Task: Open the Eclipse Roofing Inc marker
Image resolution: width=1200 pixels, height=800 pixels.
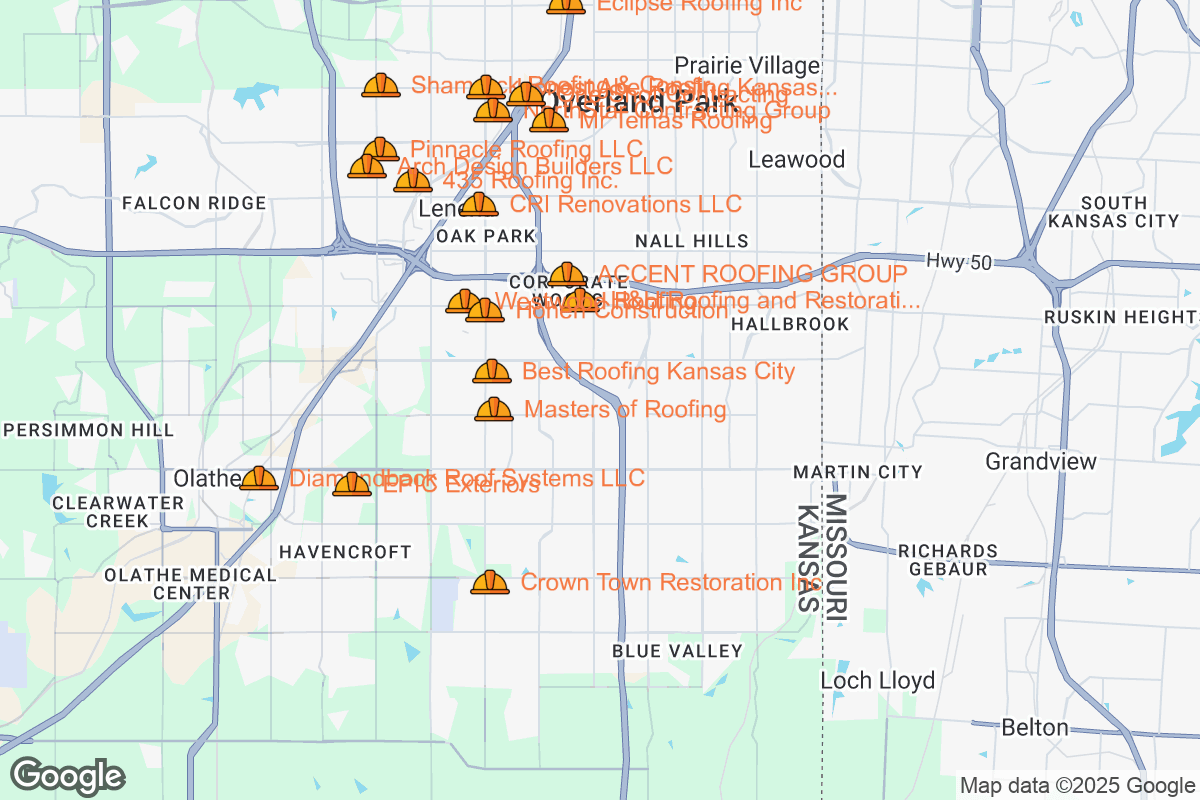Action: pos(566,5)
